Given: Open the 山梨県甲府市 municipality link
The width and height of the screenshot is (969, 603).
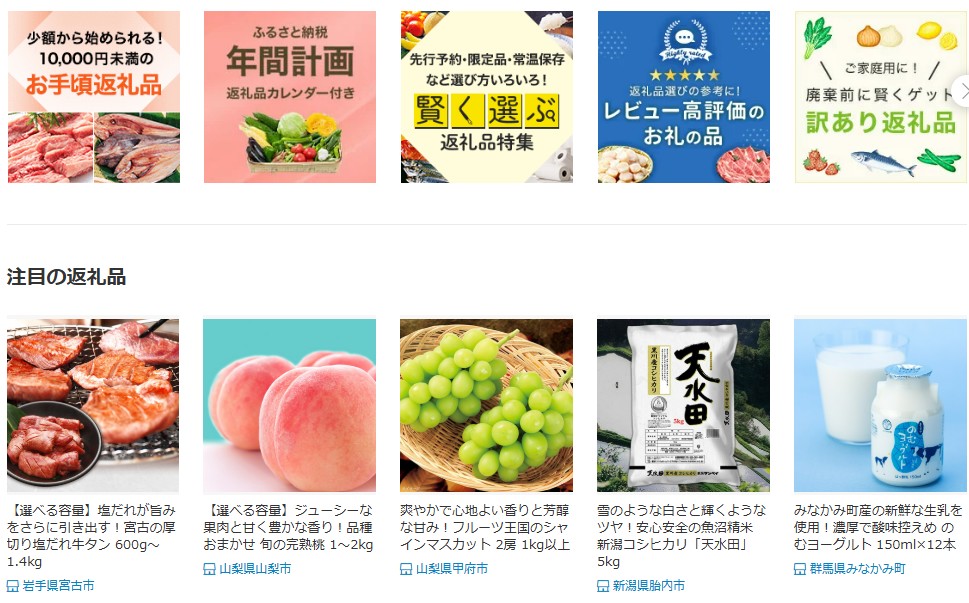Looking at the screenshot, I should (451, 568).
